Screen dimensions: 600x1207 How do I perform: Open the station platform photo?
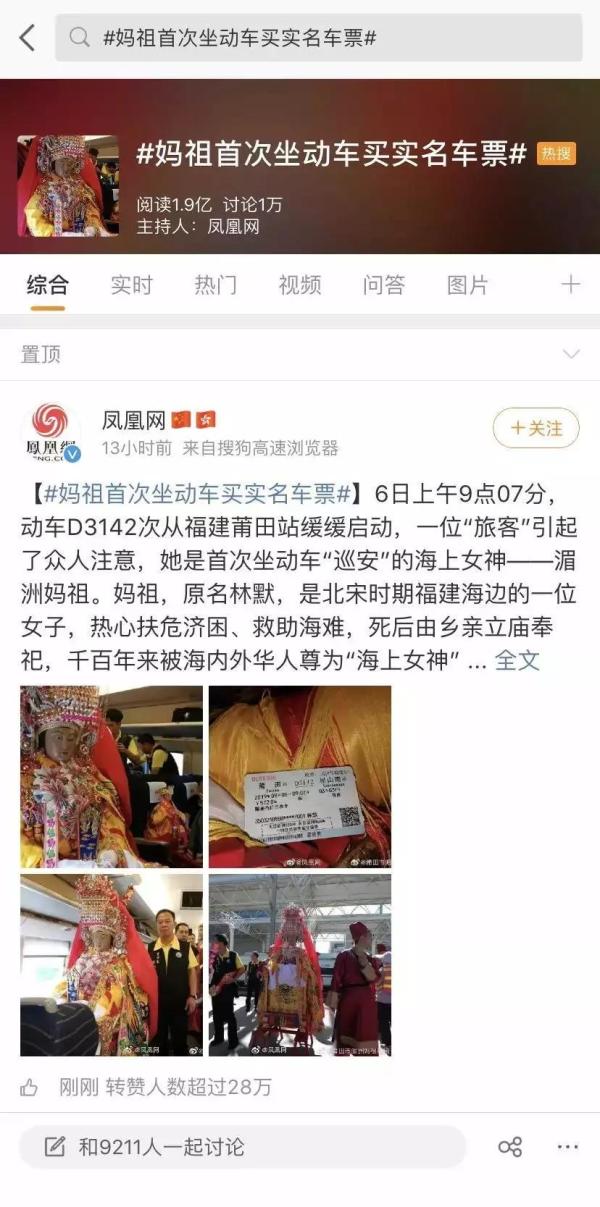[299, 965]
